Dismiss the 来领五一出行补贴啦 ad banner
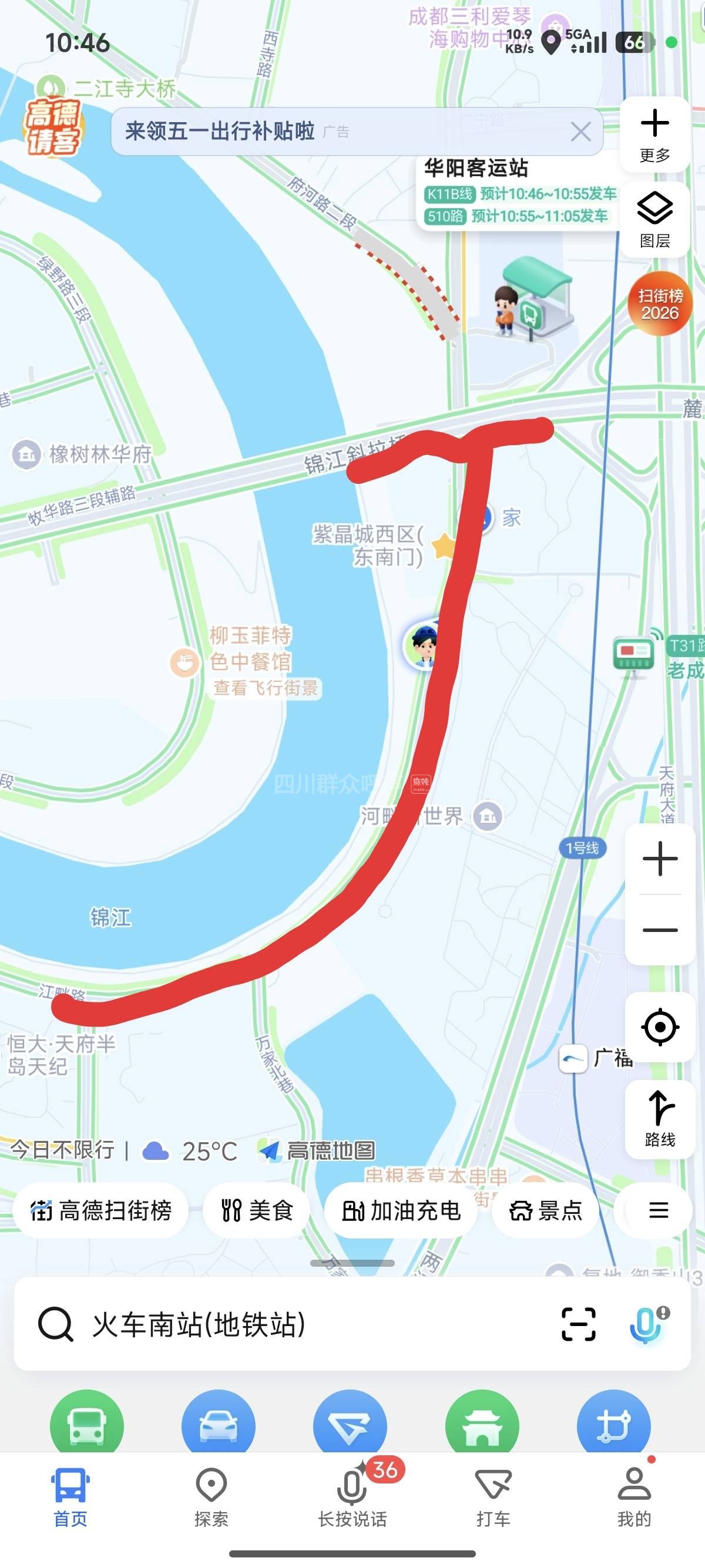Screen dimensions: 705x1568 coord(580,132)
